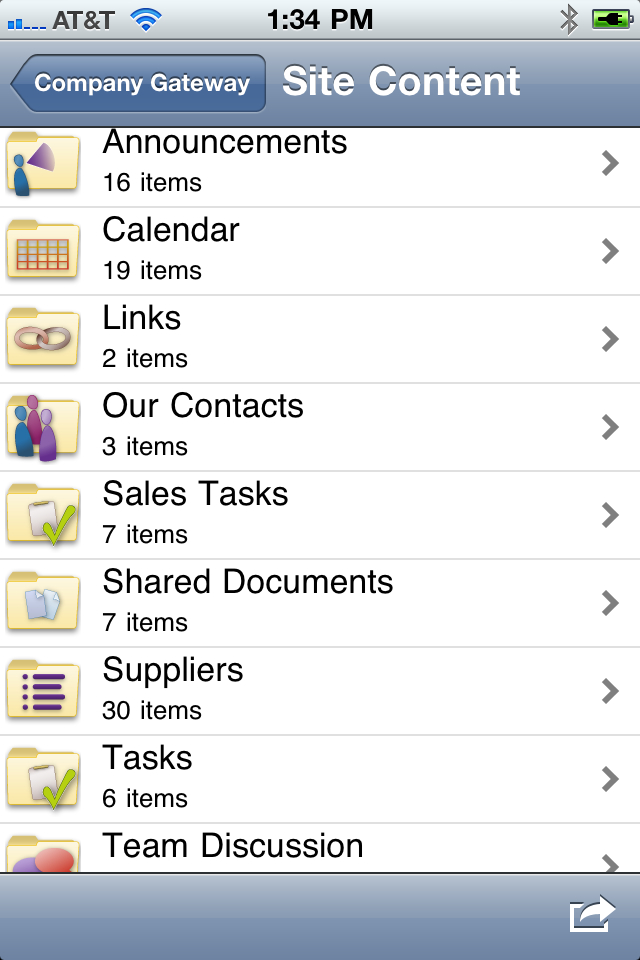This screenshot has height=960, width=640.
Task: Tap the share icon in bottom toolbar
Action: click(x=590, y=914)
